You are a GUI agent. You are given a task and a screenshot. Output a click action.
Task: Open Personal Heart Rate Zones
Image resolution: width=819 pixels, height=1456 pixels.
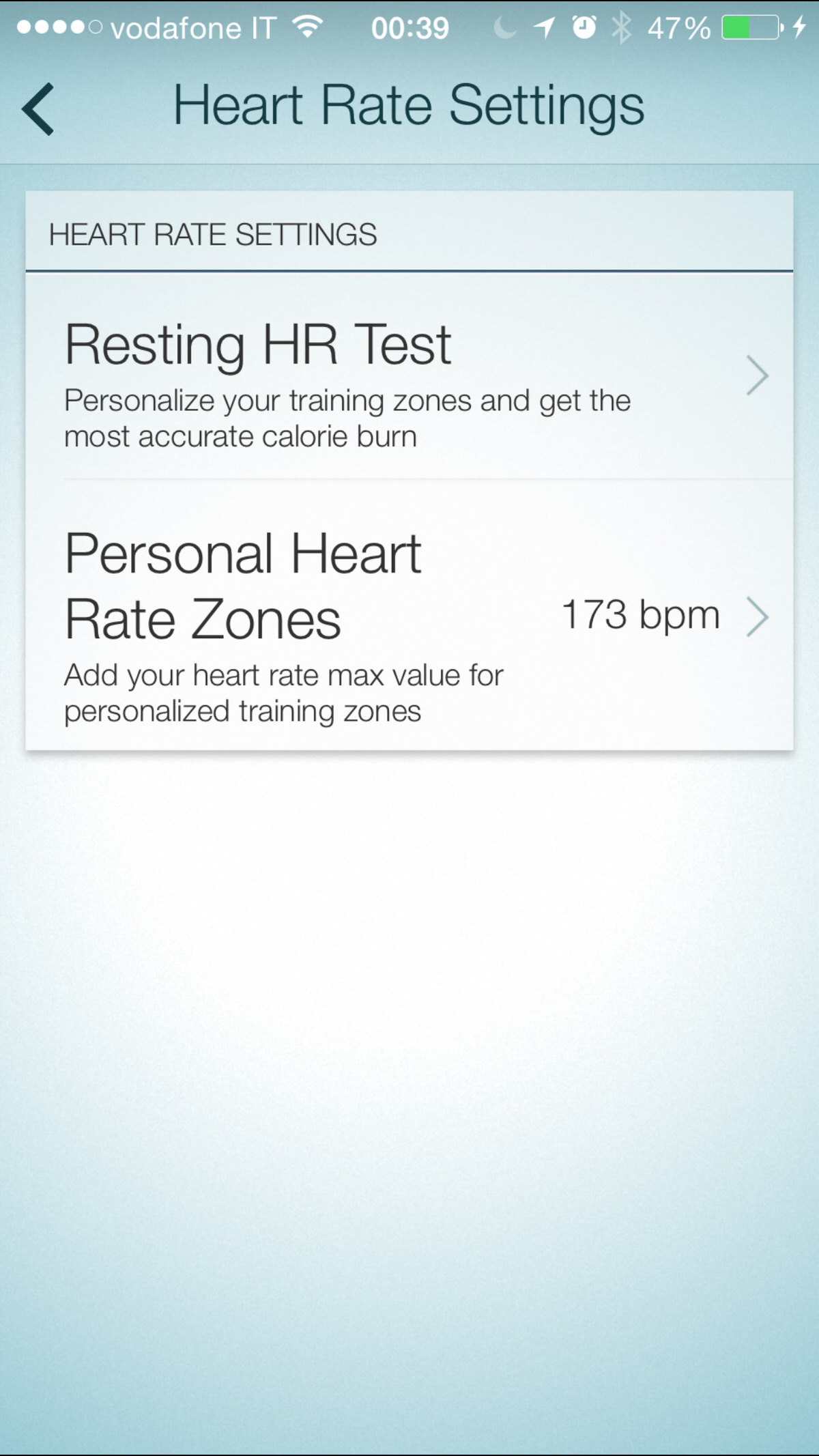pyautogui.click(x=409, y=616)
